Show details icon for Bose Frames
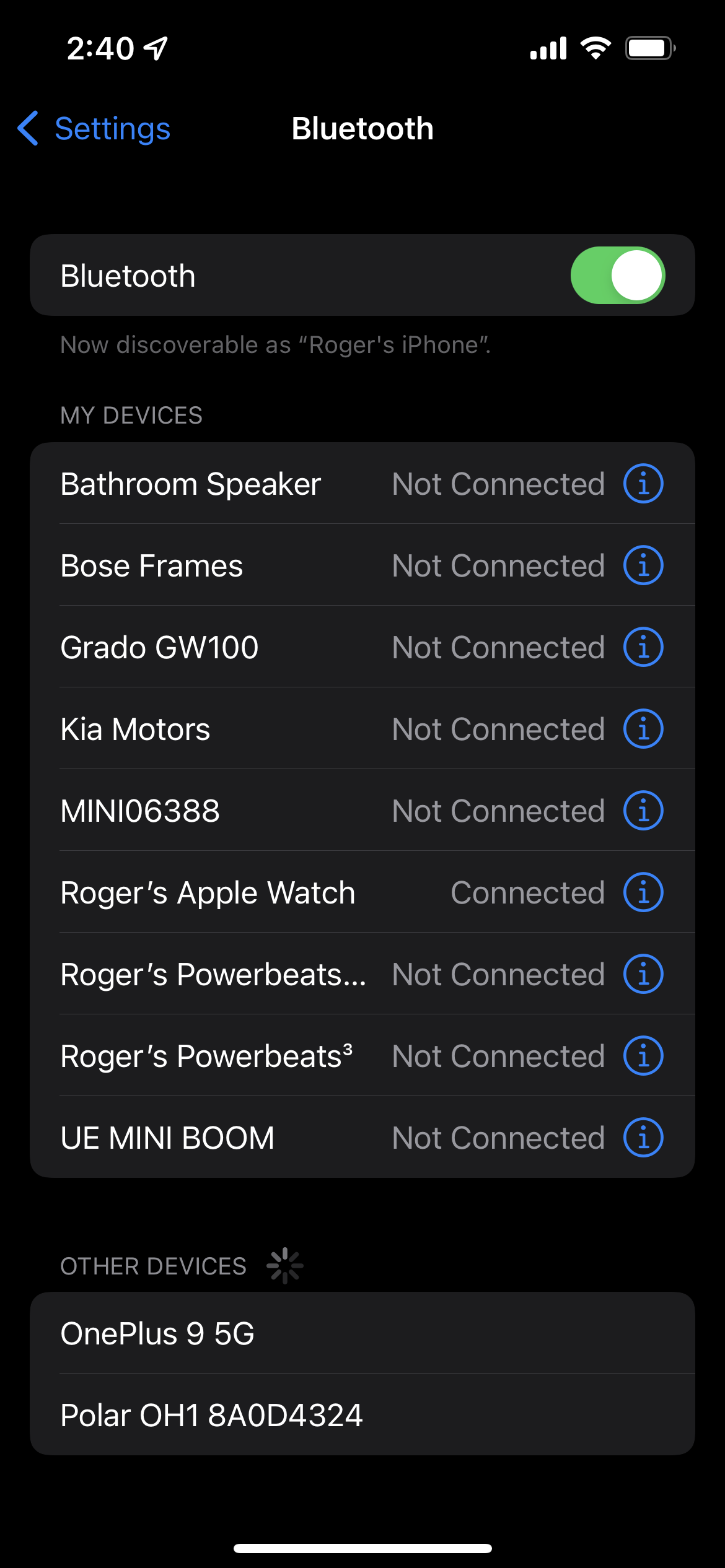 pos(643,565)
